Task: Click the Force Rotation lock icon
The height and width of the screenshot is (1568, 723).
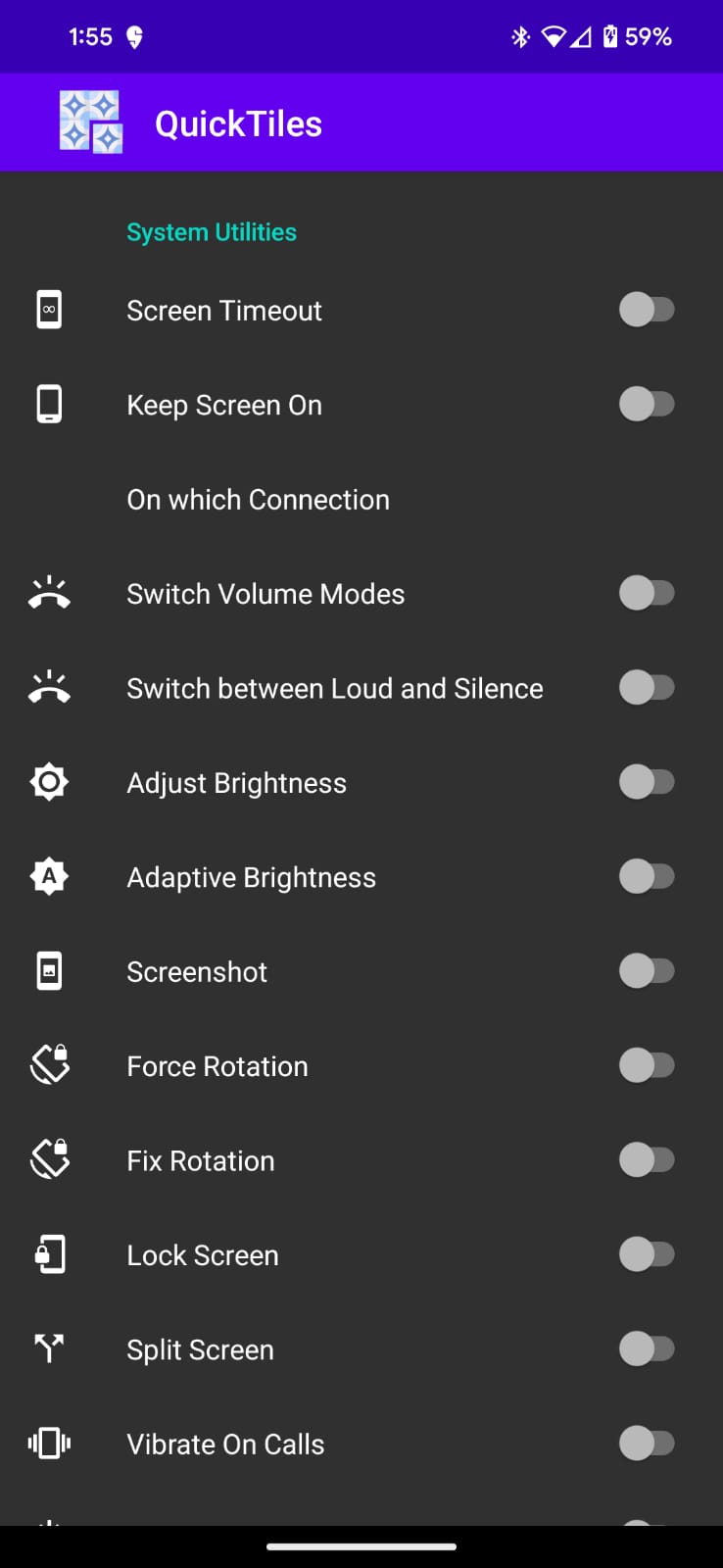Action: [x=49, y=1064]
